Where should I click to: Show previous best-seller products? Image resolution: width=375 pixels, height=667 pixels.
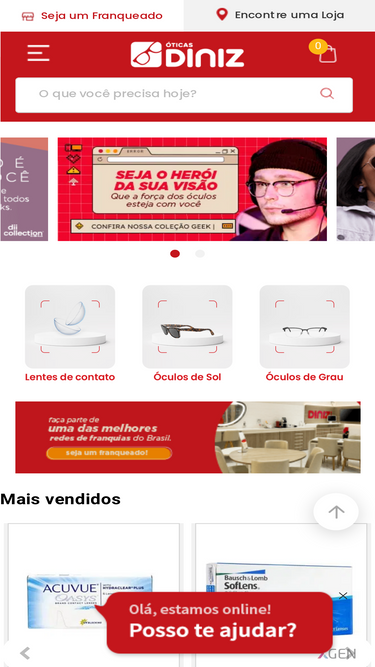[x=25, y=653]
